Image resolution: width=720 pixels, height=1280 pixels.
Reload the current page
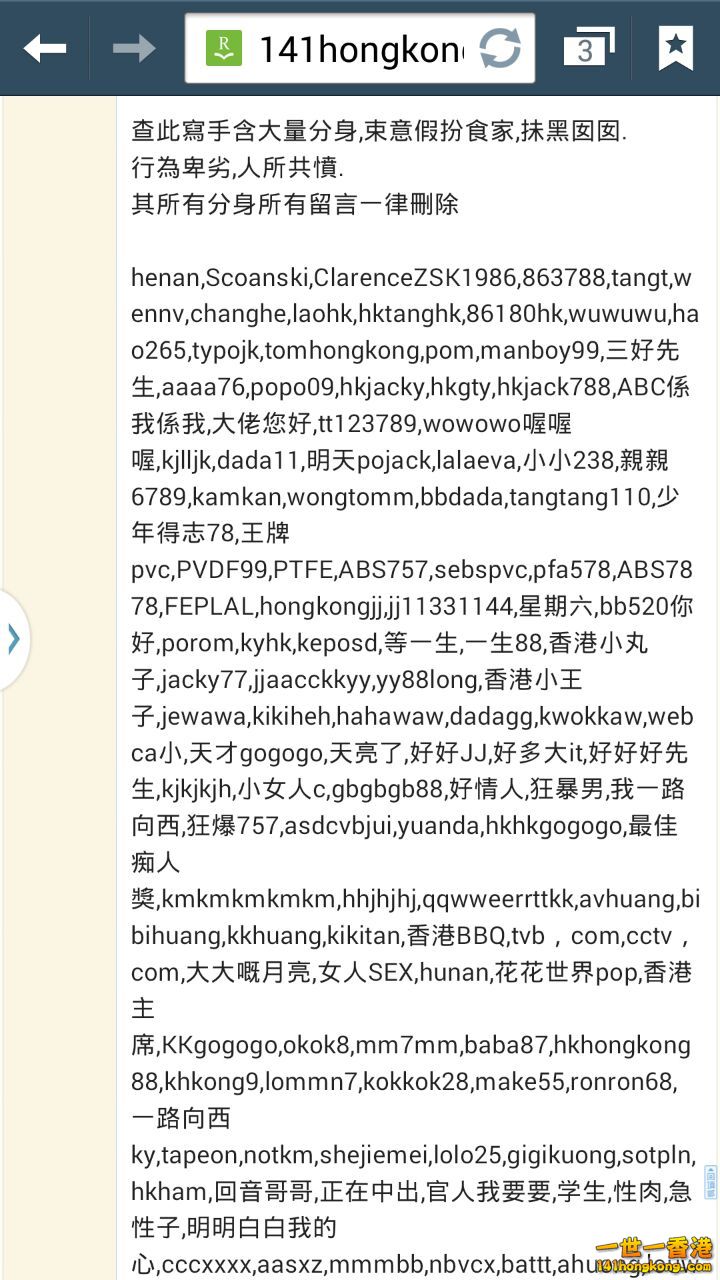(x=500, y=48)
